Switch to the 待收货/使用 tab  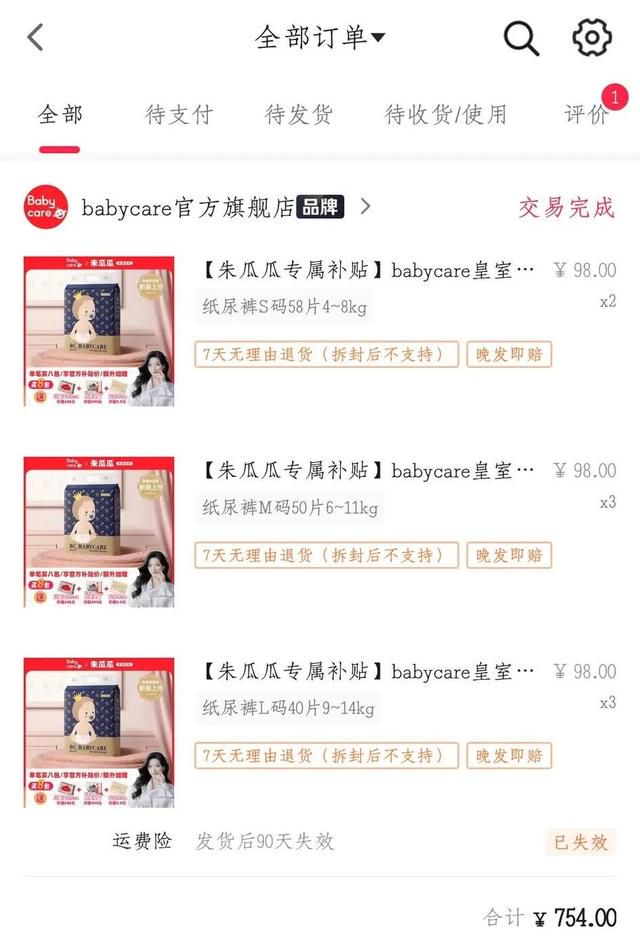point(446,115)
